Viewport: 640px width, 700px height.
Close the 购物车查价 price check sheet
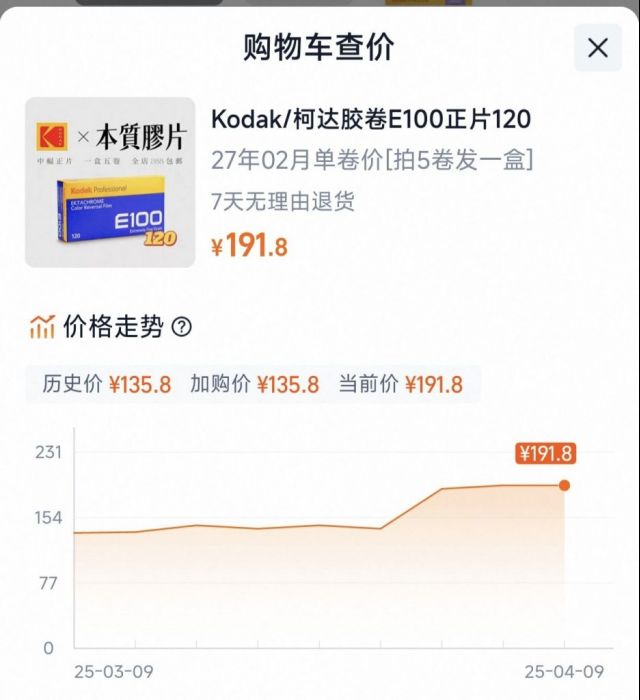[597, 48]
